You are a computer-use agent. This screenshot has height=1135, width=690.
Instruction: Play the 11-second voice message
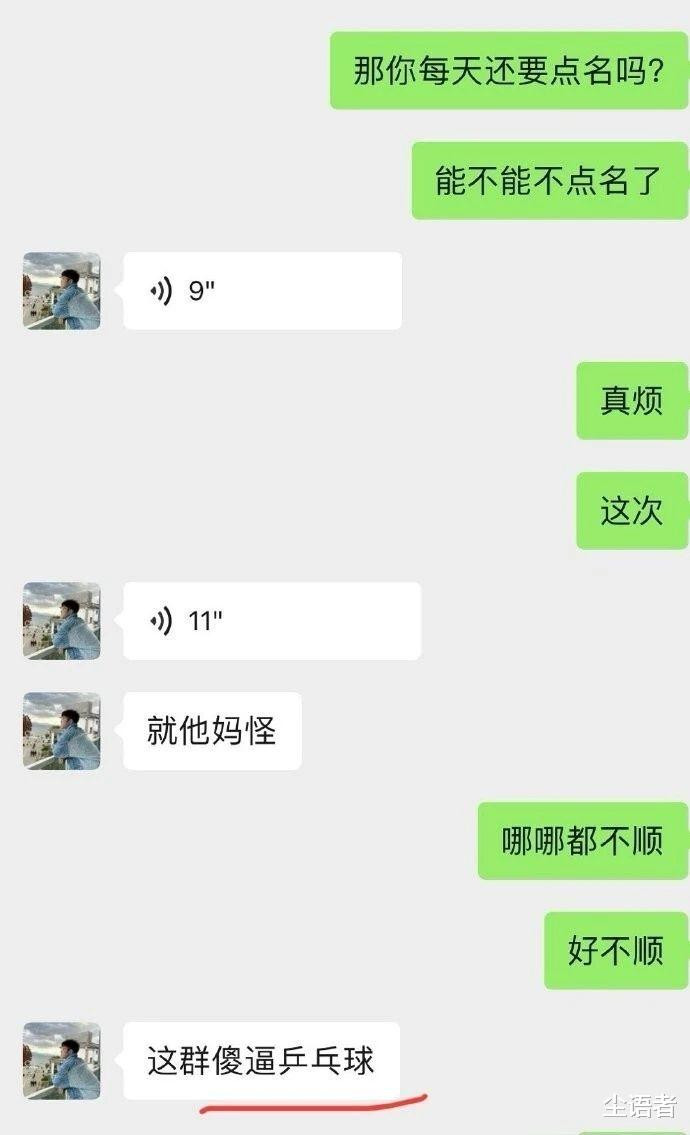coord(272,621)
